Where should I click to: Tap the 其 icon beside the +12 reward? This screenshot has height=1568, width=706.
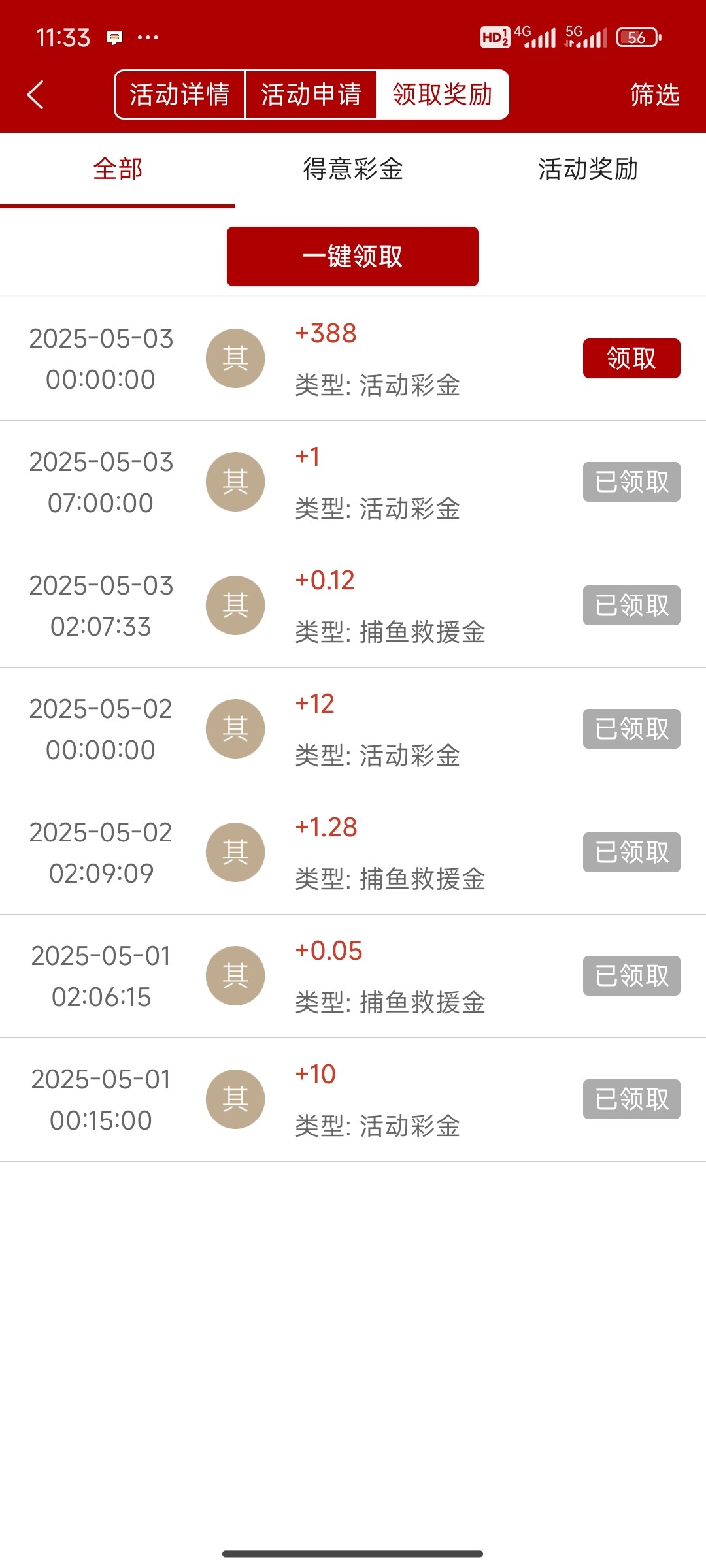click(x=235, y=728)
